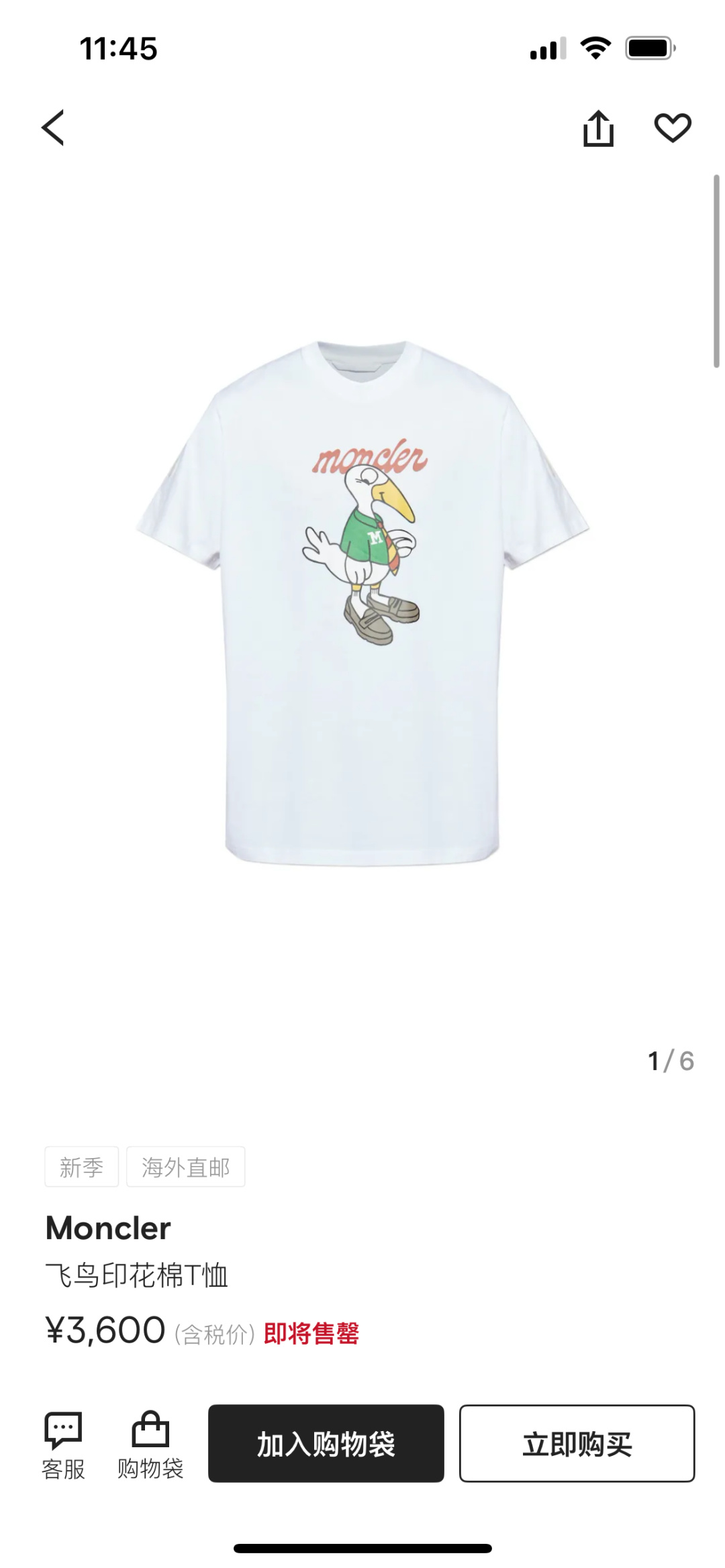Image resolution: width=725 pixels, height=1568 pixels.
Task: Tap the 海外直邮 tag
Action: (186, 1166)
